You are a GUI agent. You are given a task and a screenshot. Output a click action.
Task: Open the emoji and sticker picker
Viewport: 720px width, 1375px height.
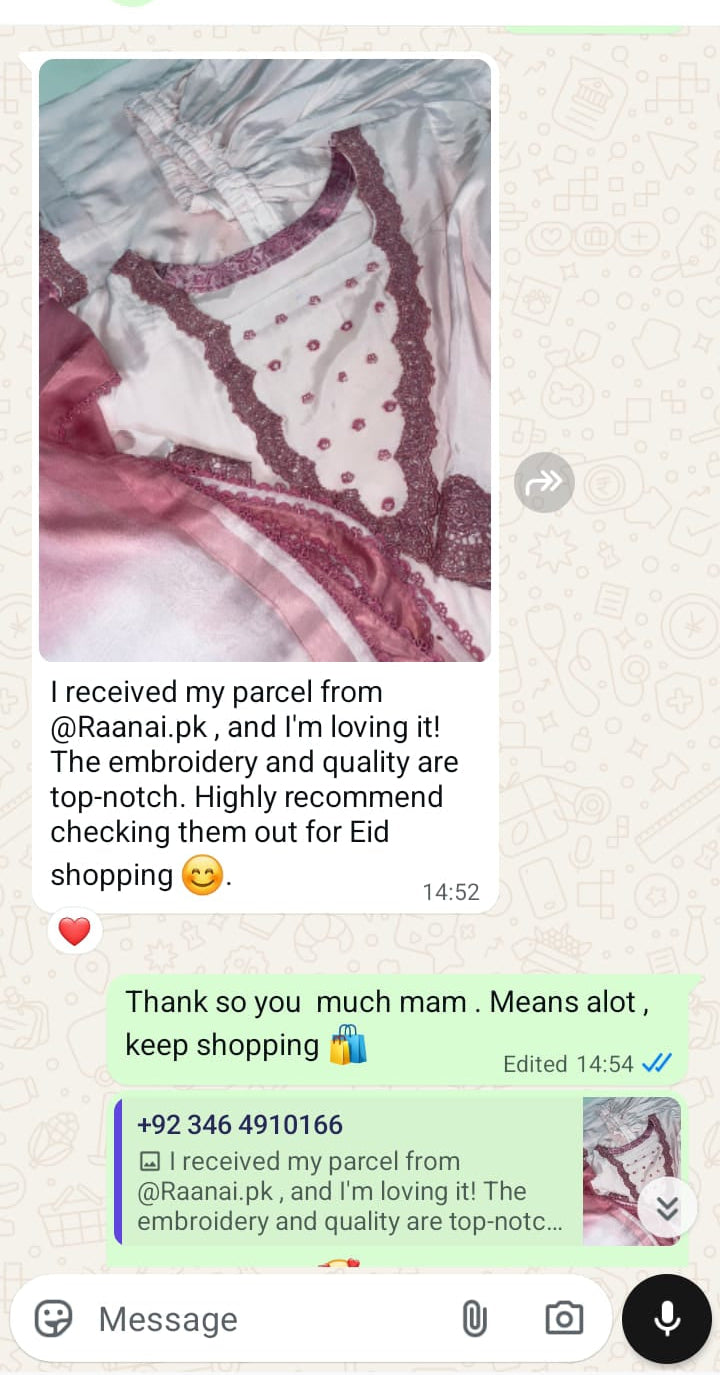click(54, 1319)
